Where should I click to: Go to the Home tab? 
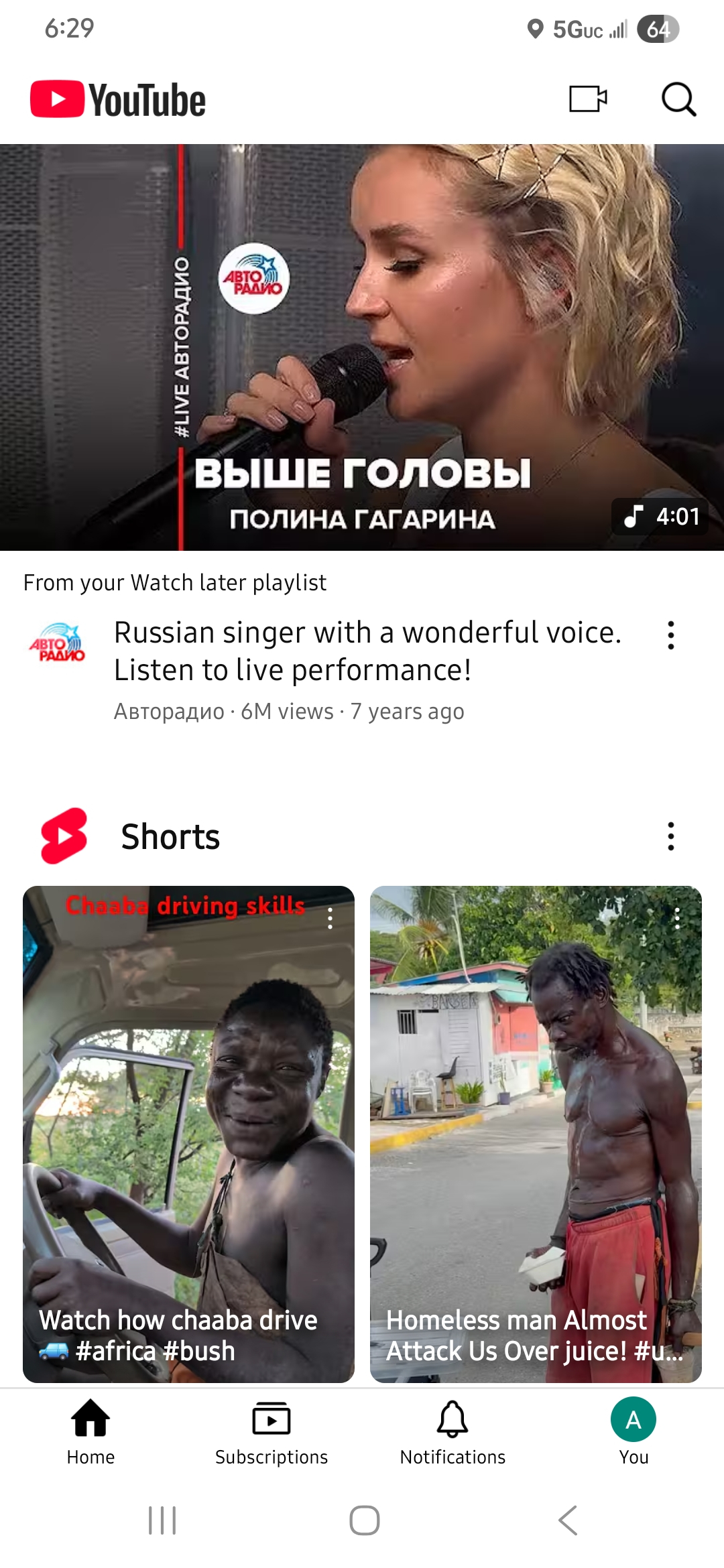pyautogui.click(x=90, y=1431)
